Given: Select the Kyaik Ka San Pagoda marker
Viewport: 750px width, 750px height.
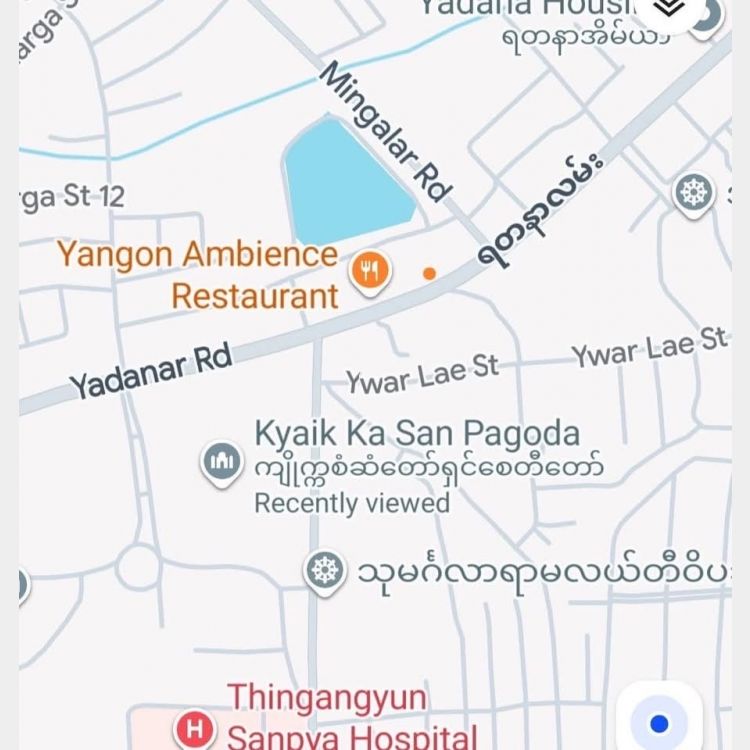Looking at the screenshot, I should (x=222, y=463).
